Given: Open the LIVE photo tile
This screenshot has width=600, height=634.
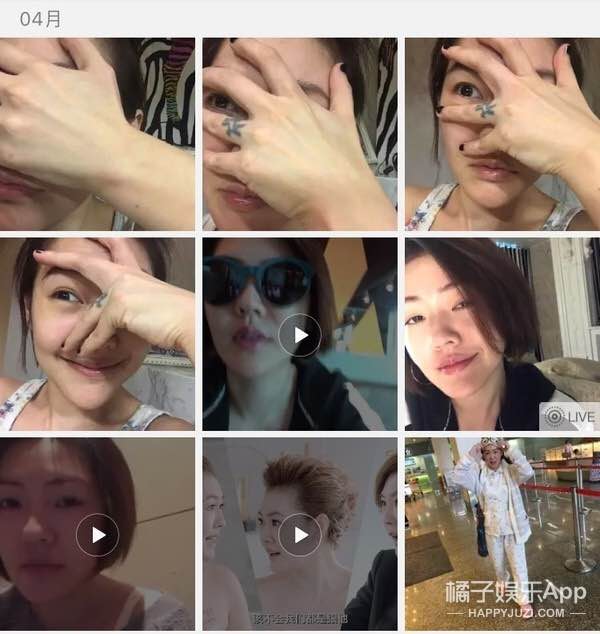Looking at the screenshot, I should point(501,334).
